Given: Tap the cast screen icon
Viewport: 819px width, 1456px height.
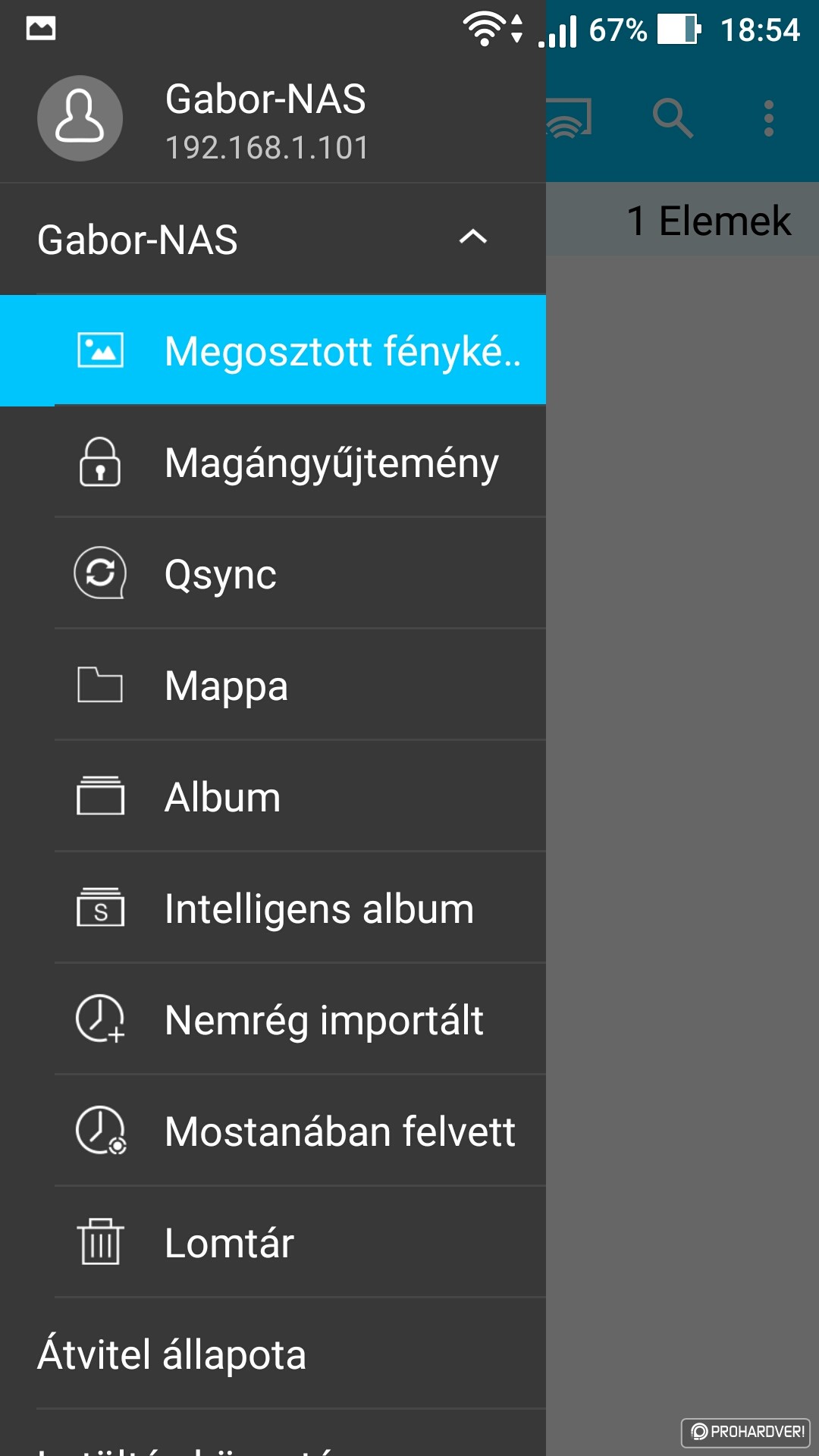Looking at the screenshot, I should pos(569,118).
